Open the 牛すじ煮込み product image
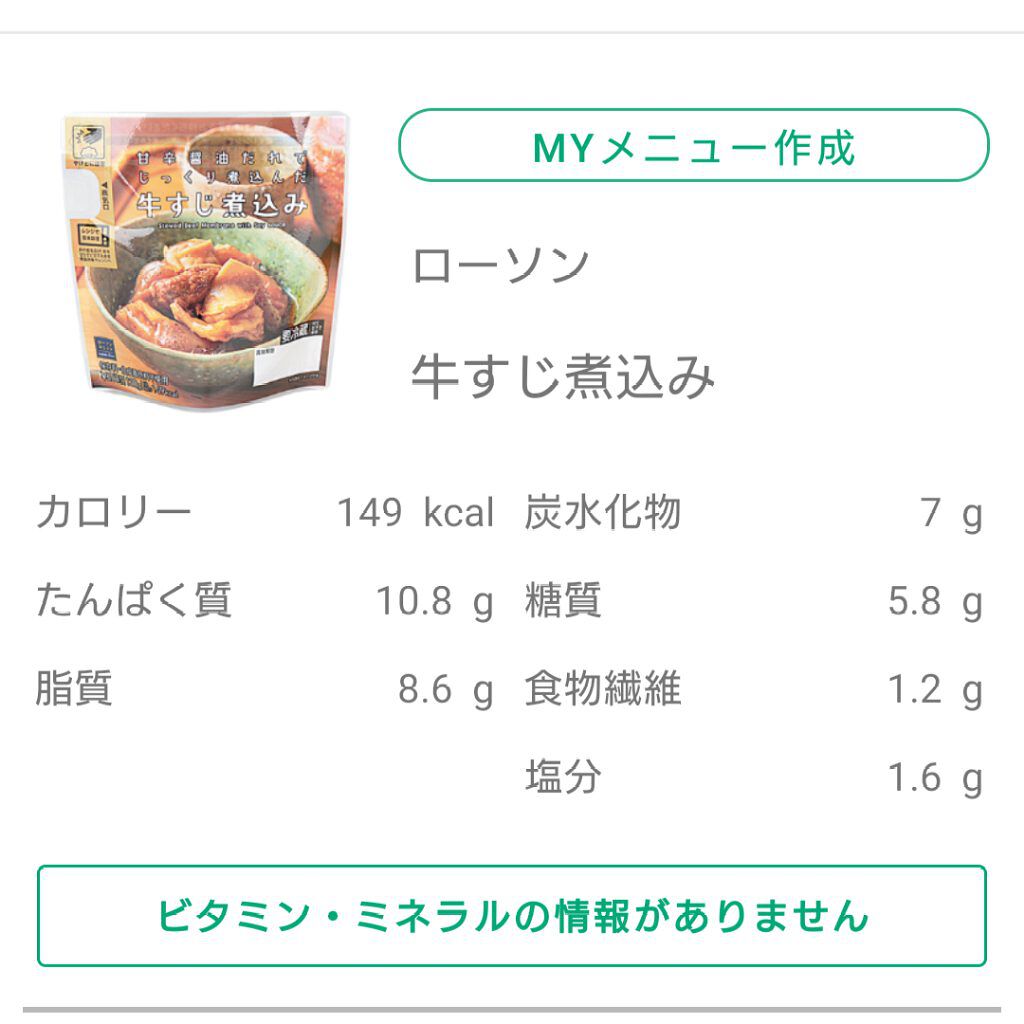The width and height of the screenshot is (1024, 1024). [204, 261]
